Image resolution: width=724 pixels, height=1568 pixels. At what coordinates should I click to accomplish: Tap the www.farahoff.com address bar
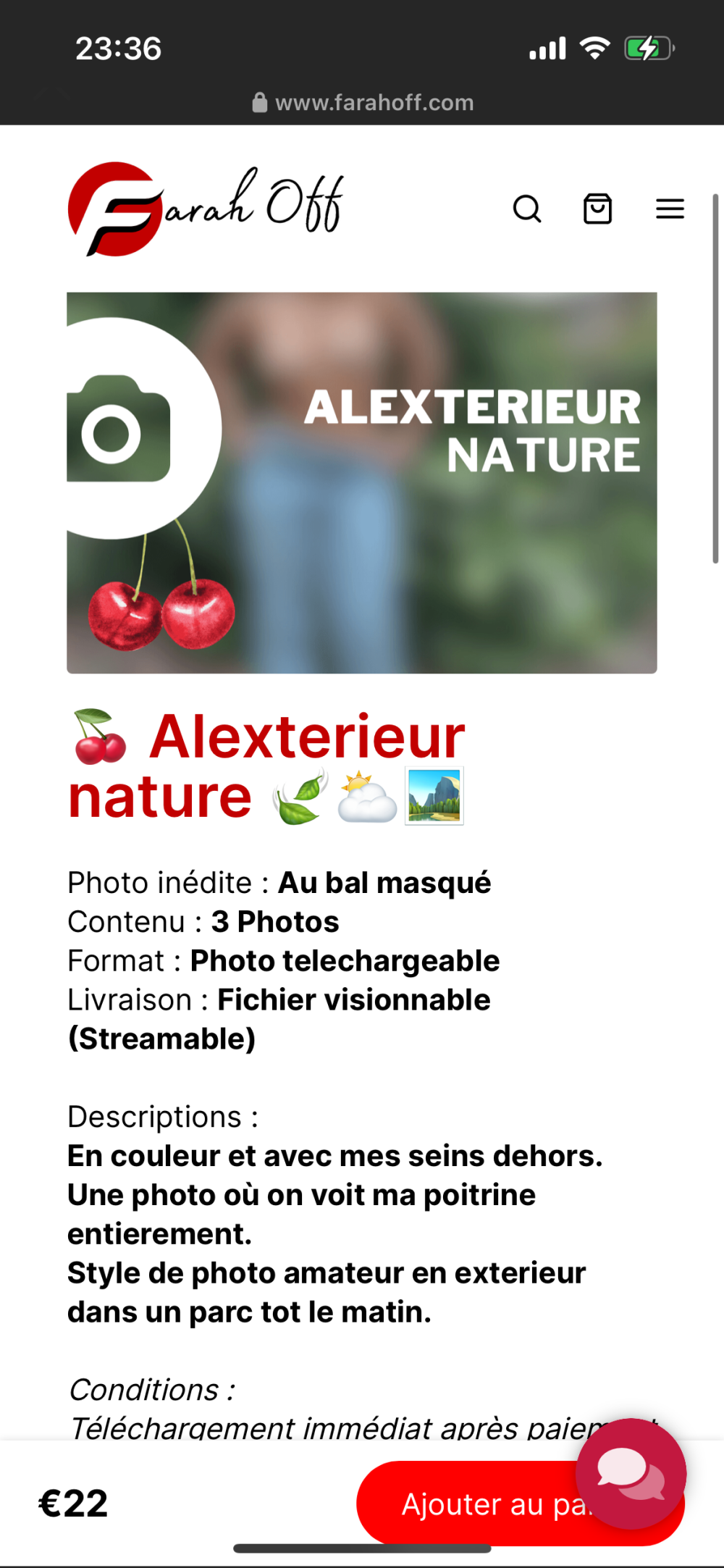[363, 103]
